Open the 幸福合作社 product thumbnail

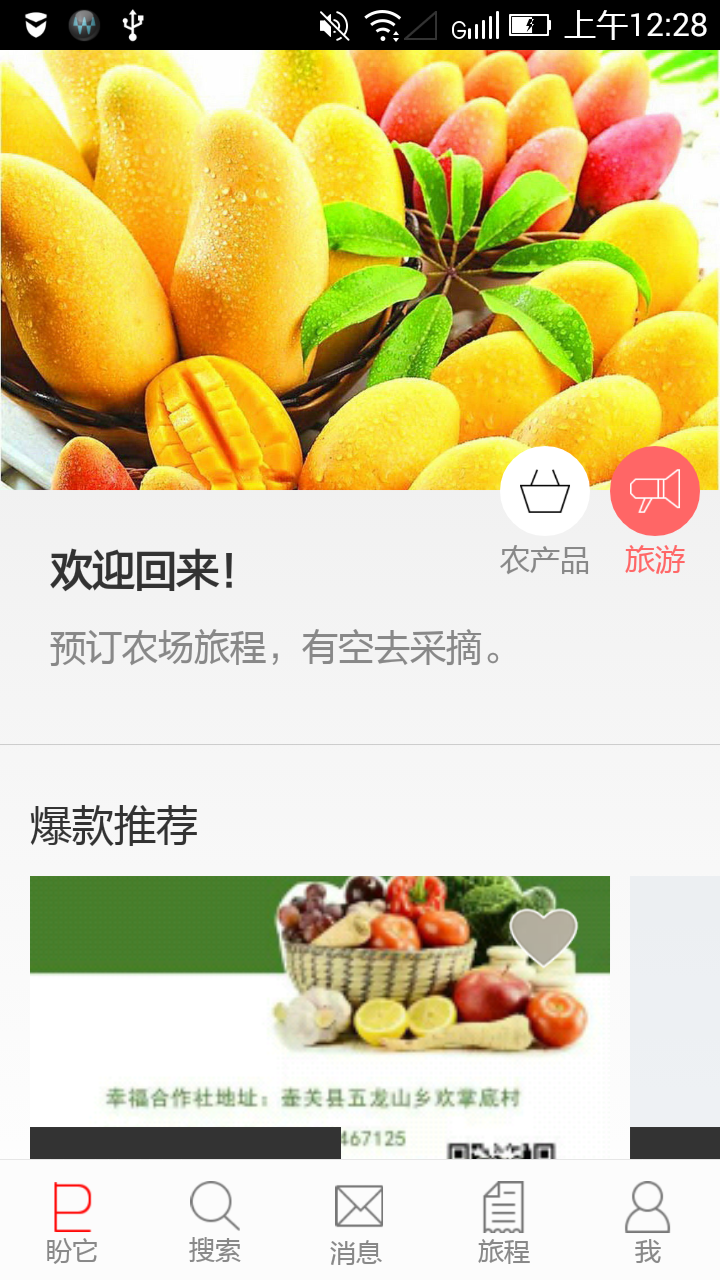tap(320, 1010)
